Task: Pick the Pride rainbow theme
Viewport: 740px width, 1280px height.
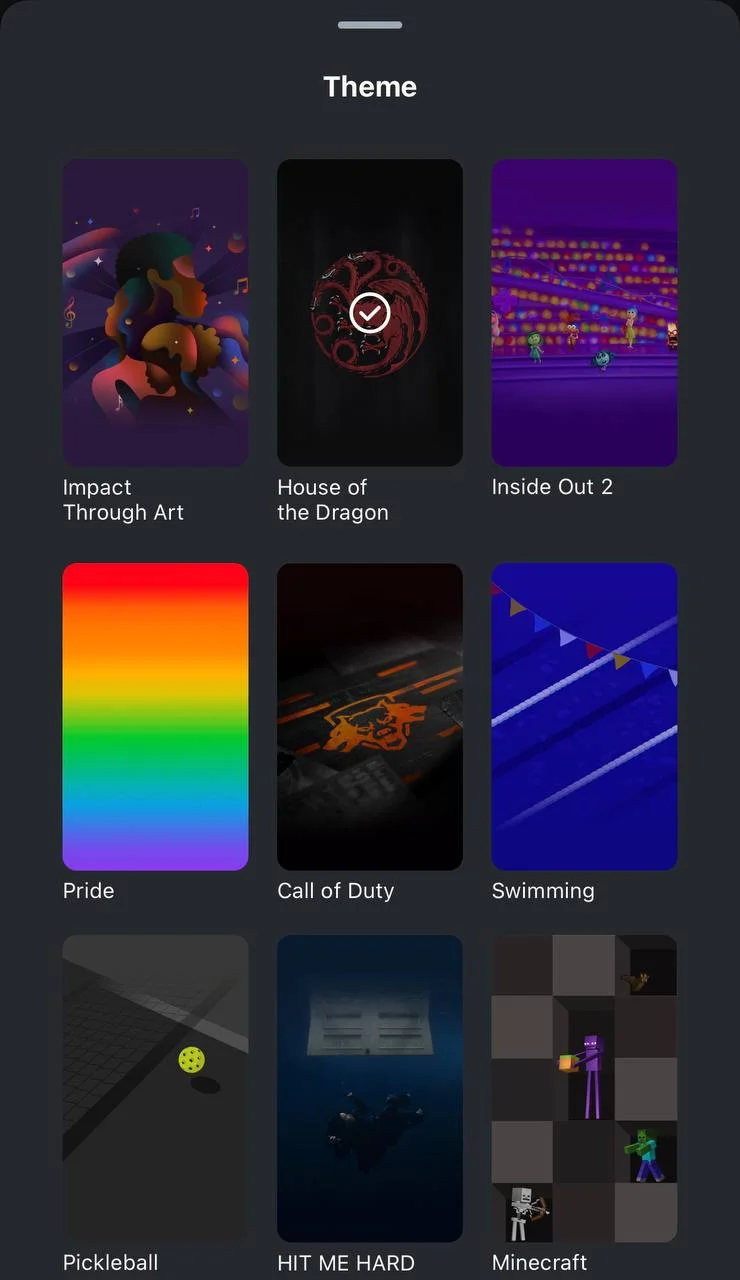Action: [x=155, y=716]
